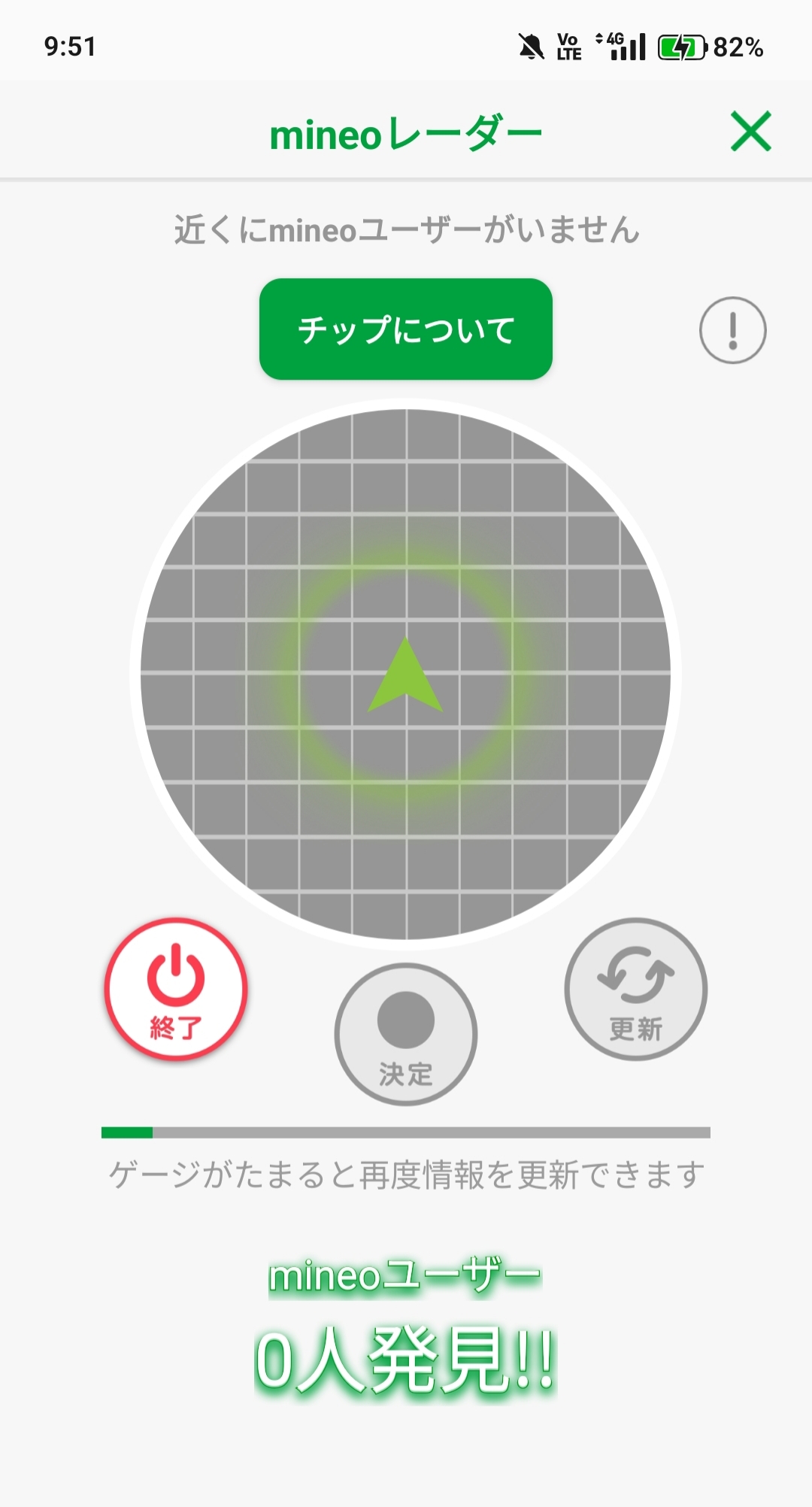Tap the 決定 confirm button
Screen dimensions: 812x1507
(x=406, y=1034)
